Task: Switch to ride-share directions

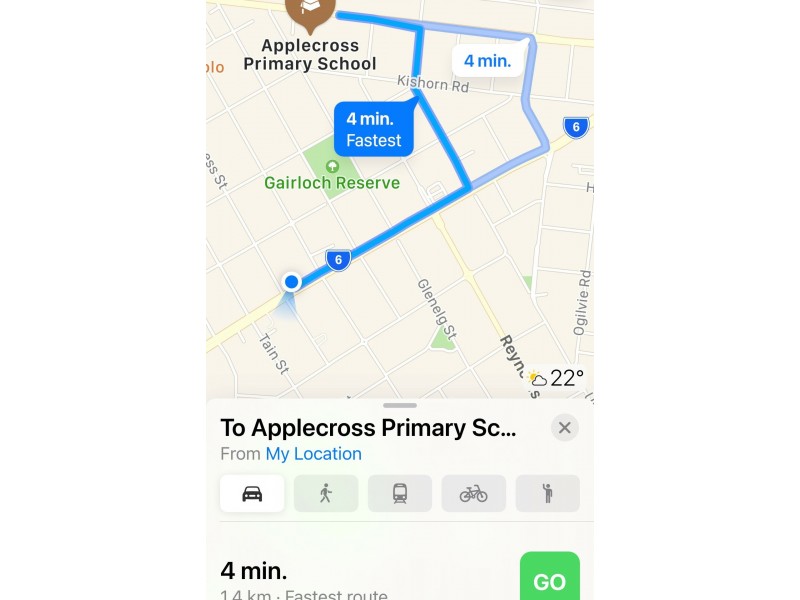Action: coord(547,493)
